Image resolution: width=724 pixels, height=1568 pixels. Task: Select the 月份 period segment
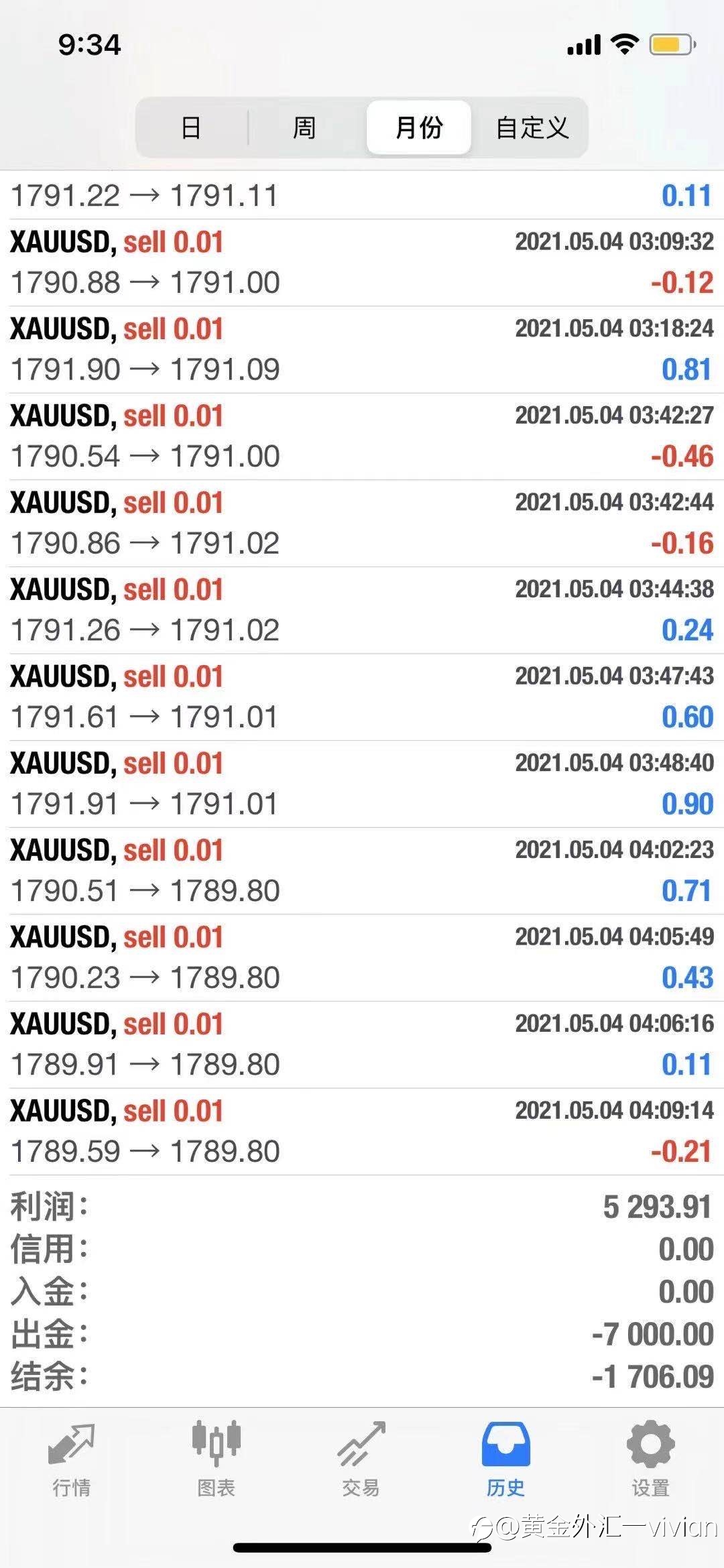pos(419,127)
